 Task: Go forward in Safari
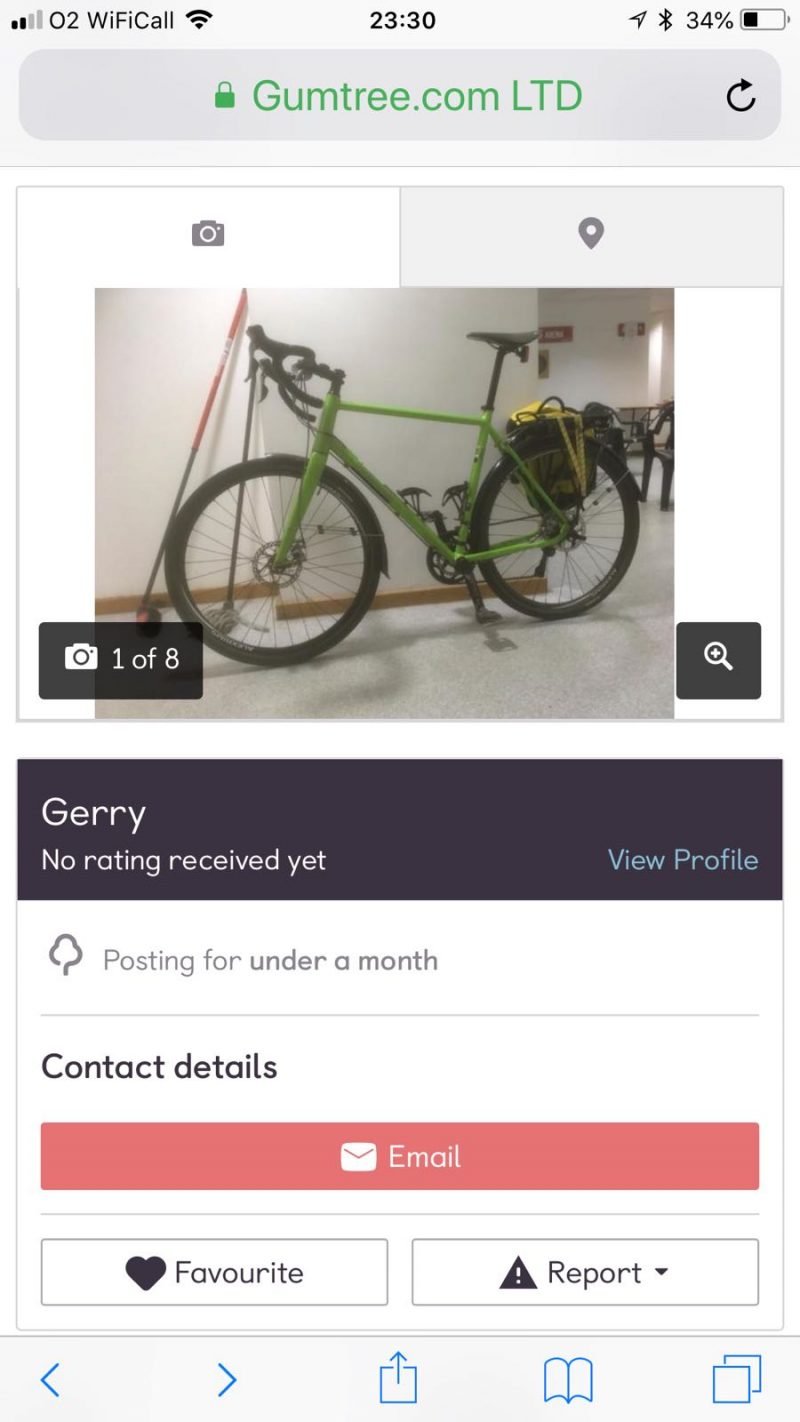[227, 1381]
